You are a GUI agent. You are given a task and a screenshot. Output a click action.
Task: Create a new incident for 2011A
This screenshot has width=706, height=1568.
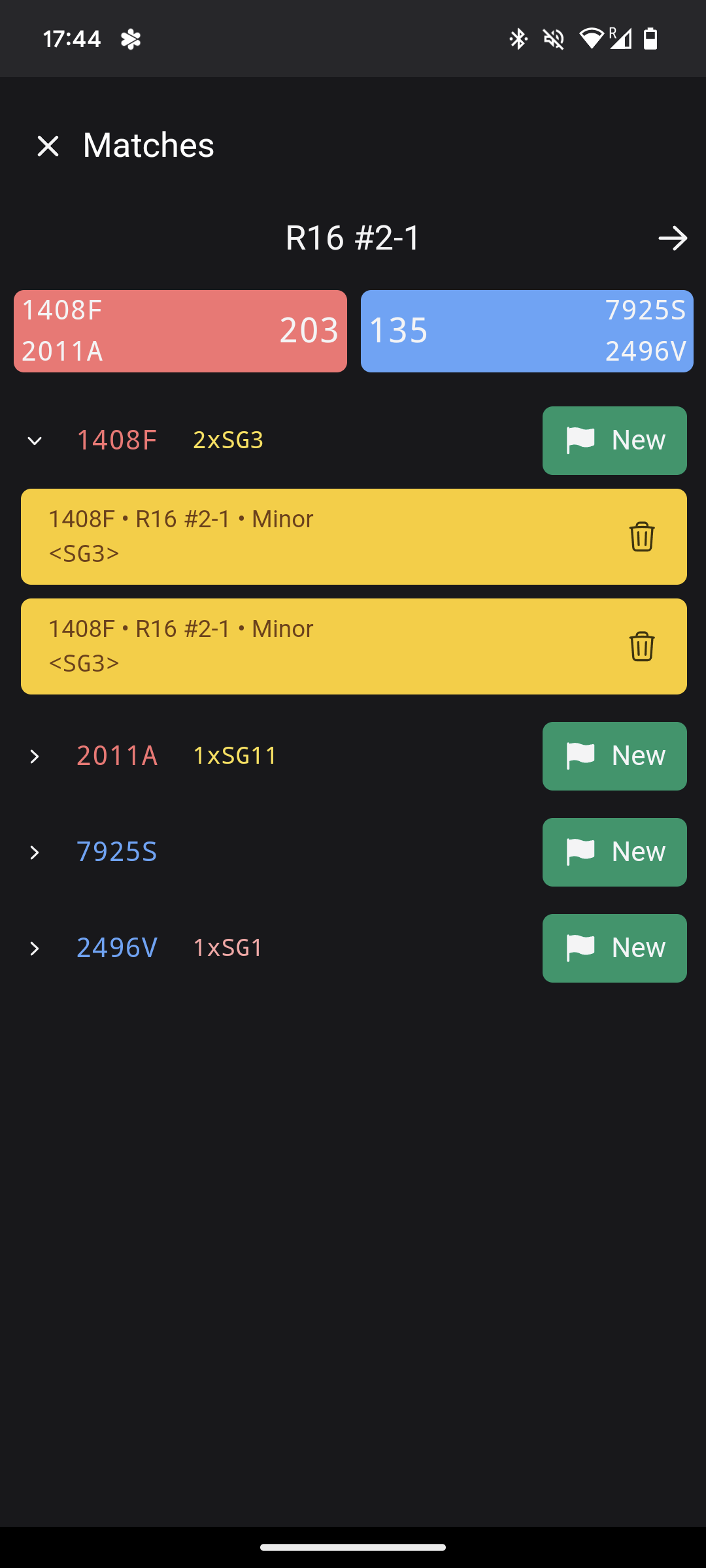[x=614, y=756]
